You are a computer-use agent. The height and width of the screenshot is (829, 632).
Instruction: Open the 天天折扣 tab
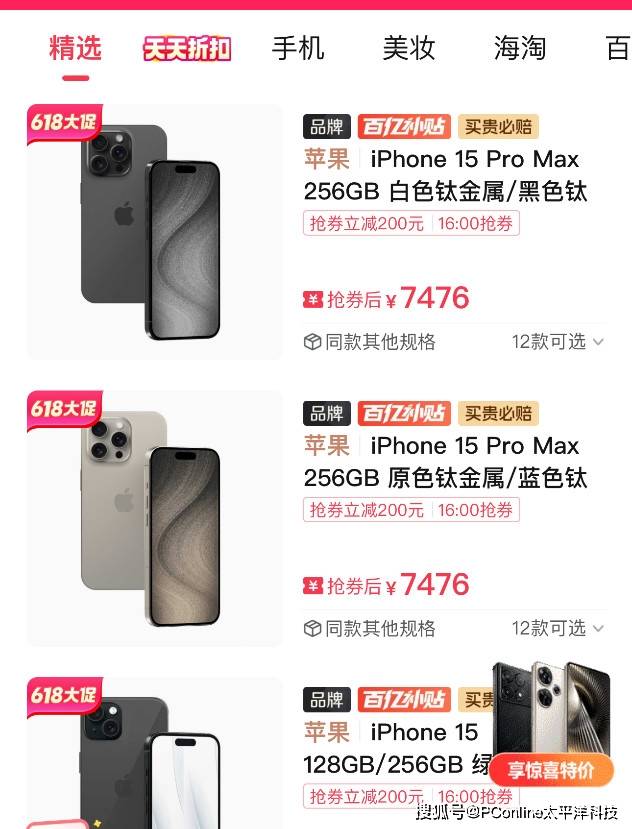tap(187, 48)
